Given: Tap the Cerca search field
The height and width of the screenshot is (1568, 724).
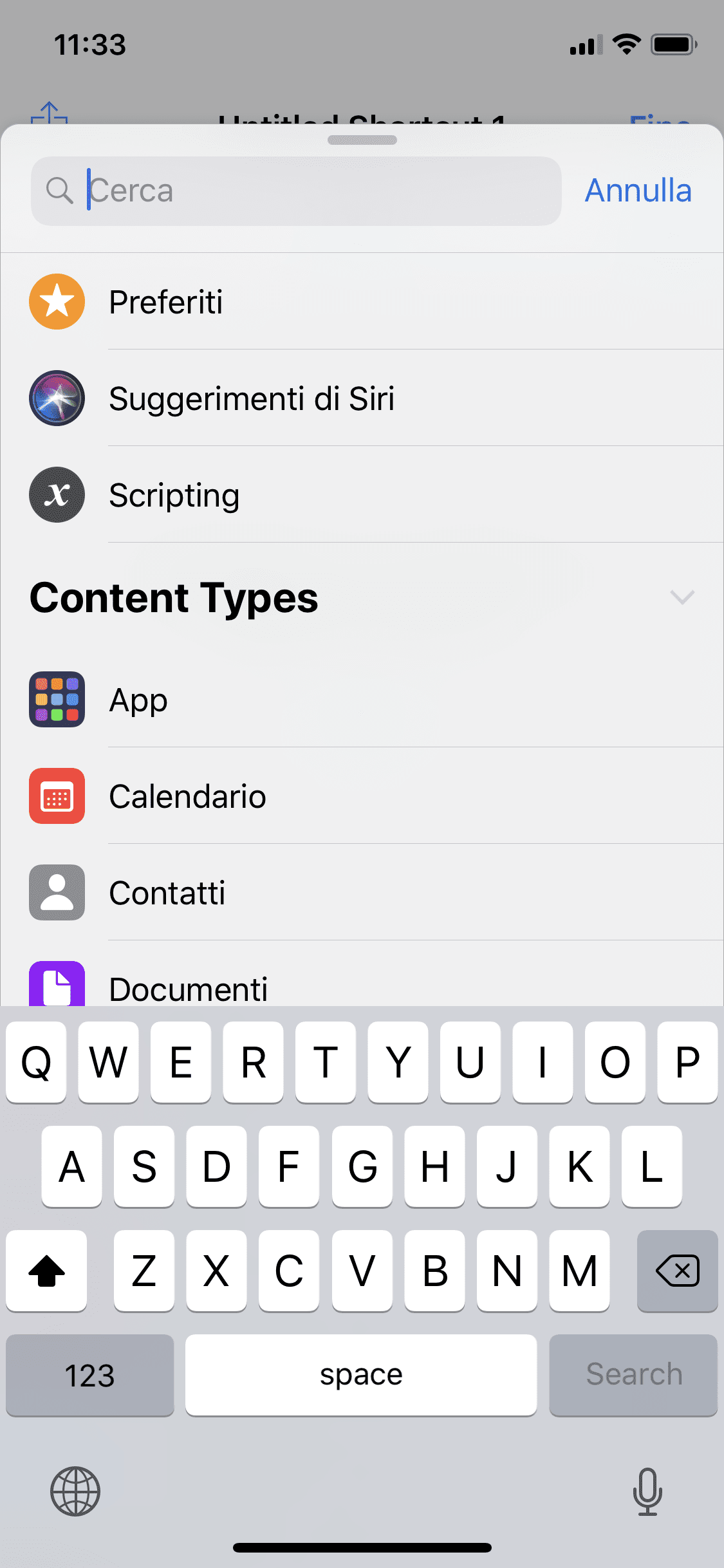Looking at the screenshot, I should click(x=296, y=191).
